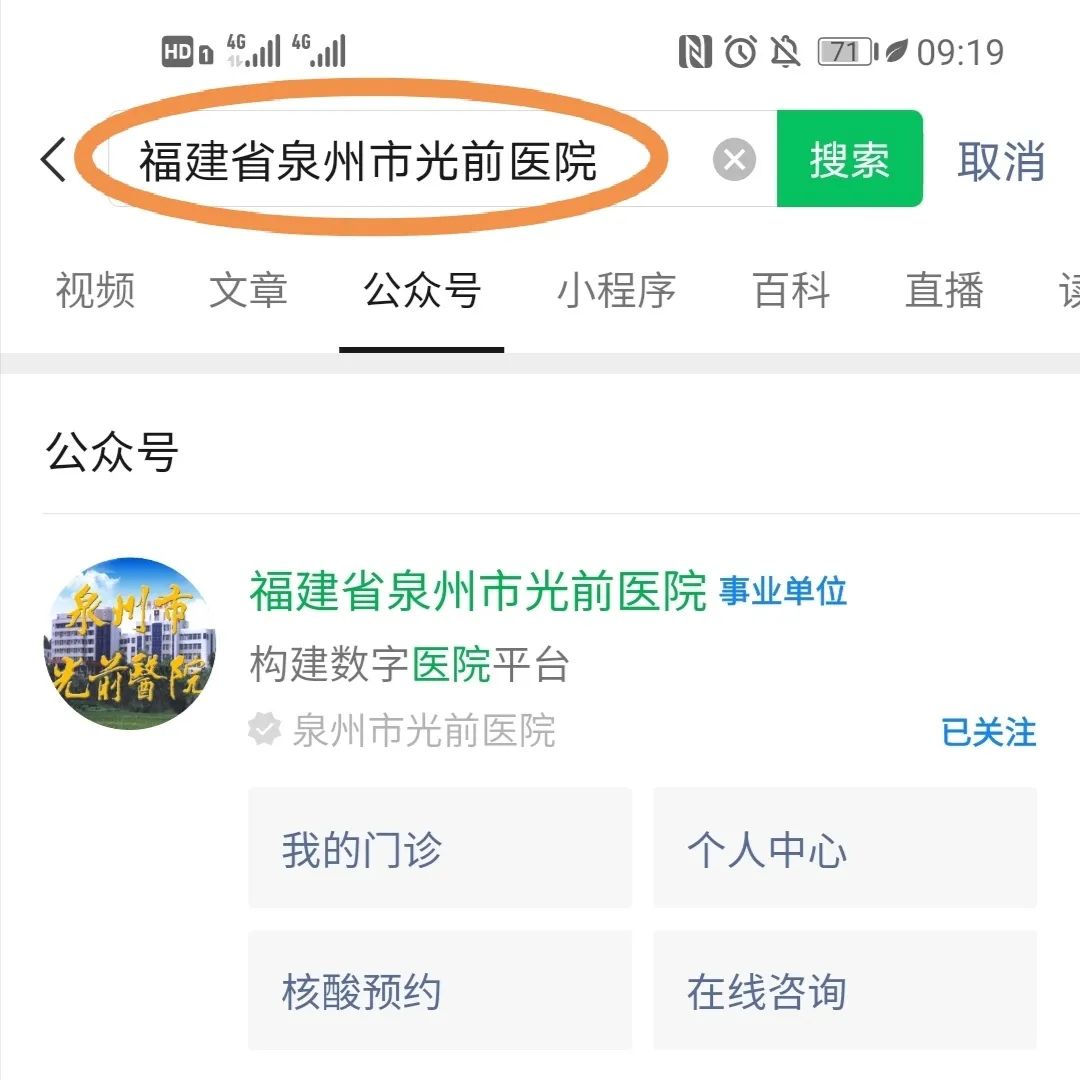This screenshot has width=1080, height=1080.
Task: Open 我的门诊 shortcut
Action: (x=440, y=848)
